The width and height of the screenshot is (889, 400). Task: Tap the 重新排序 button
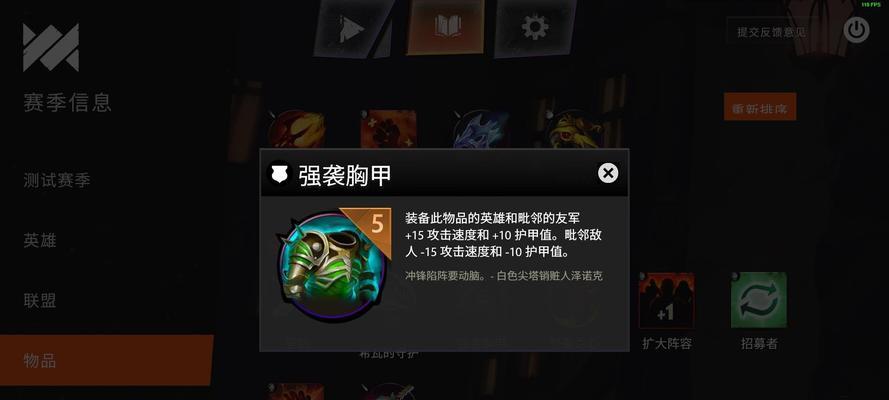point(759,108)
